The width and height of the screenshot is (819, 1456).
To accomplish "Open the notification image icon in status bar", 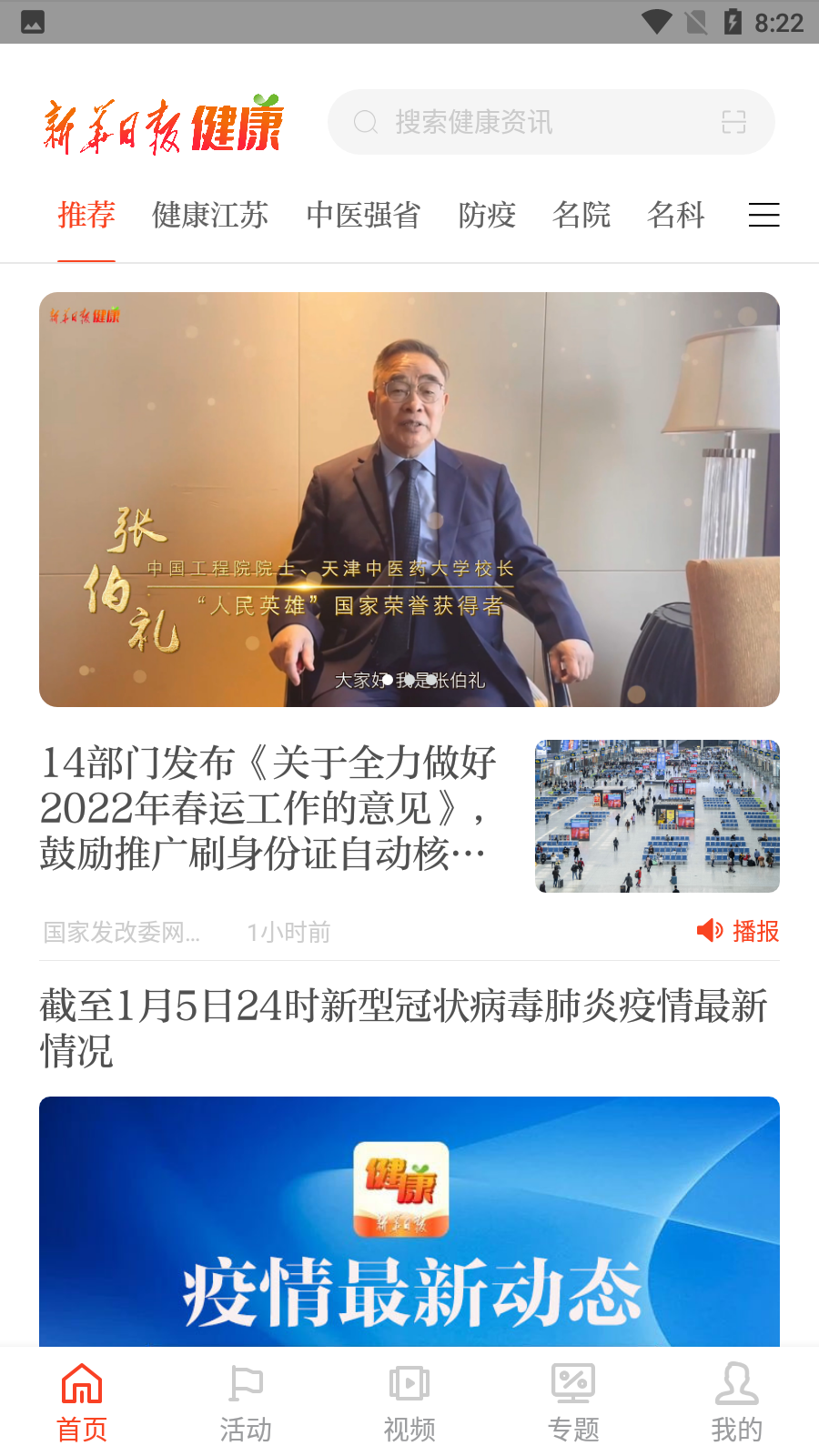I will (33, 20).
